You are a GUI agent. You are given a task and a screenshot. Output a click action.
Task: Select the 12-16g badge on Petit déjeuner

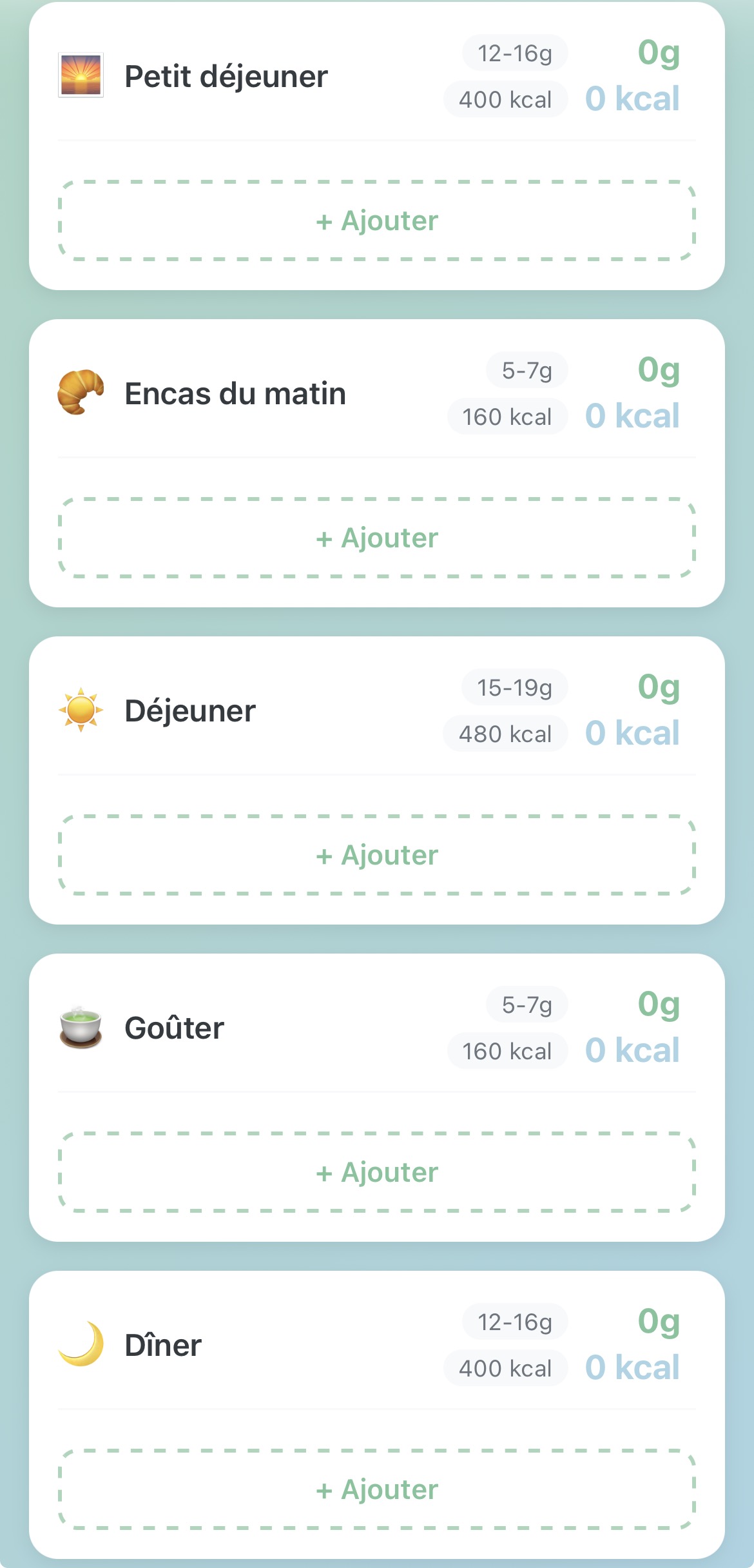pos(514,53)
